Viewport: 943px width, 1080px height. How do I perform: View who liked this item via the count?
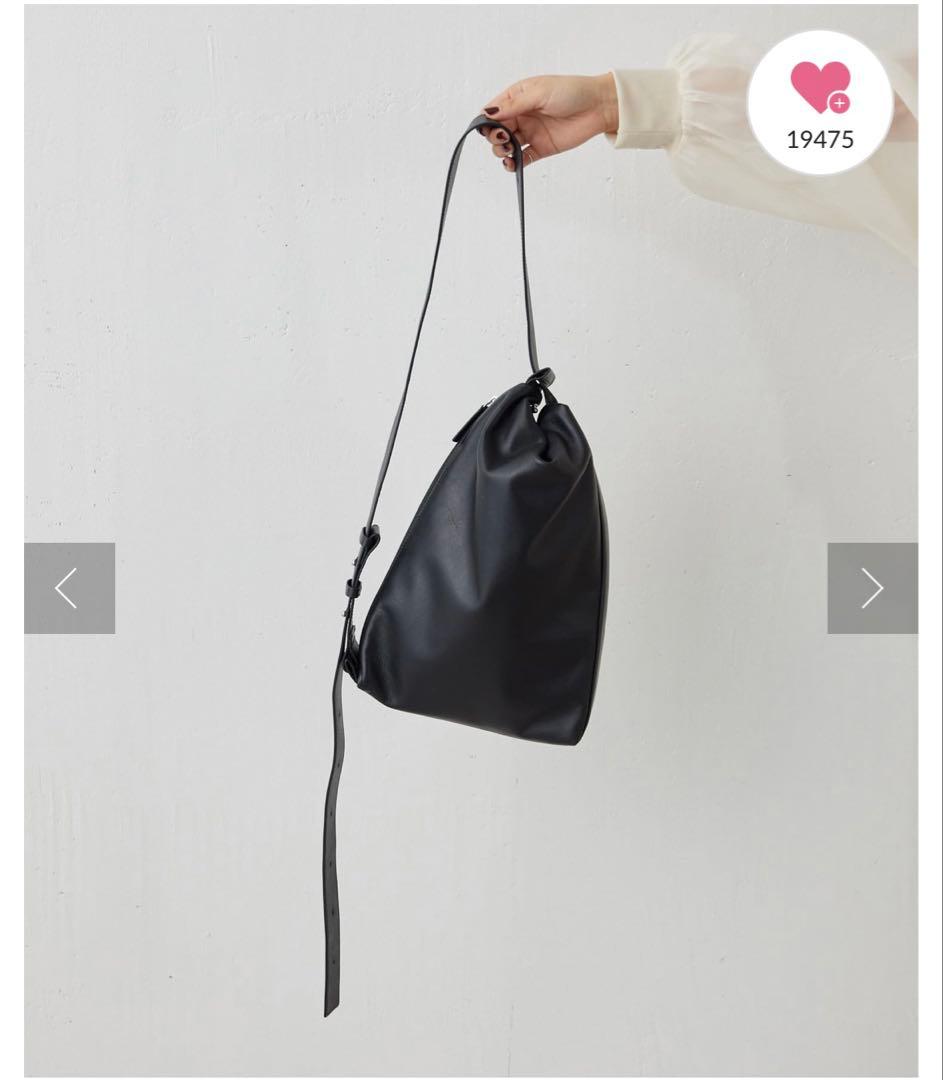click(818, 141)
